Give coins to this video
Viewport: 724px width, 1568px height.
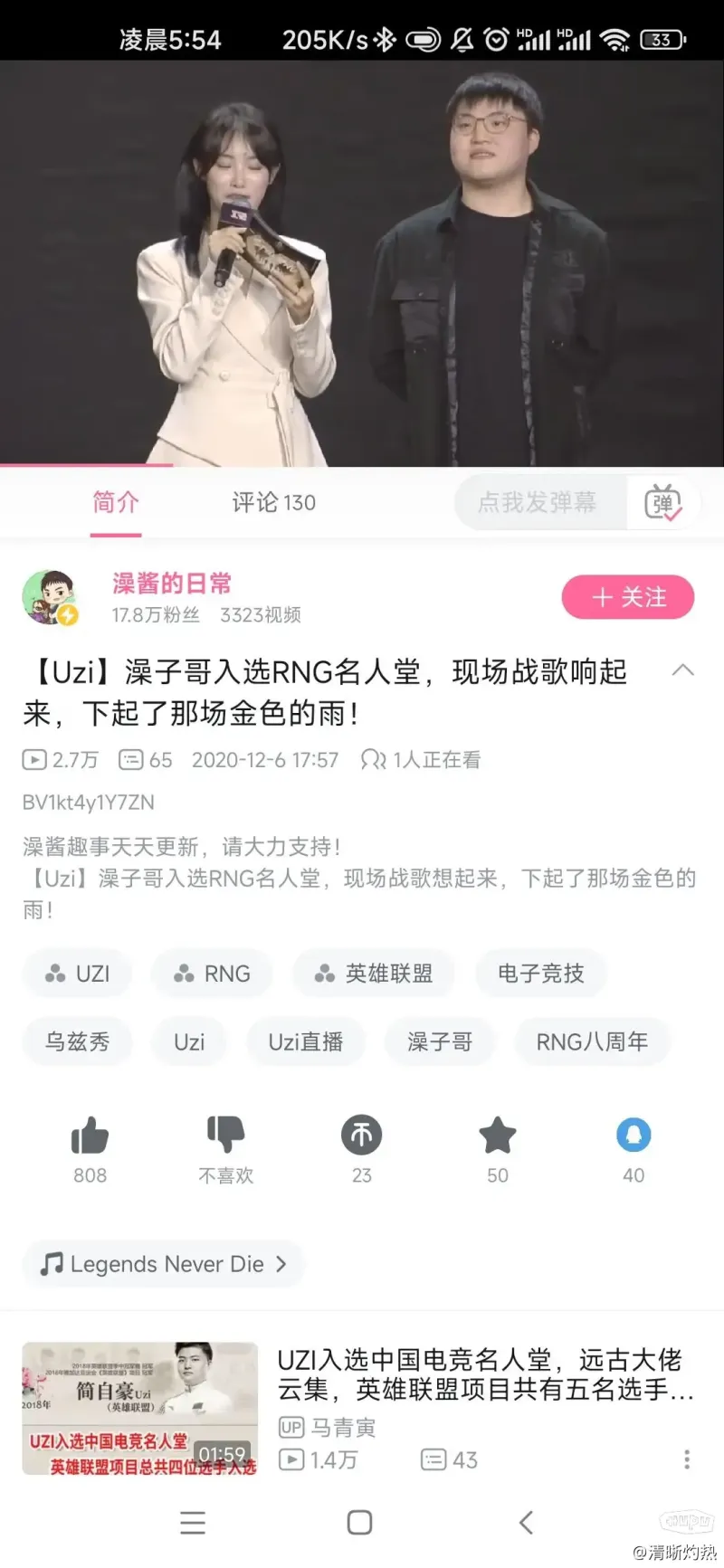click(362, 1149)
